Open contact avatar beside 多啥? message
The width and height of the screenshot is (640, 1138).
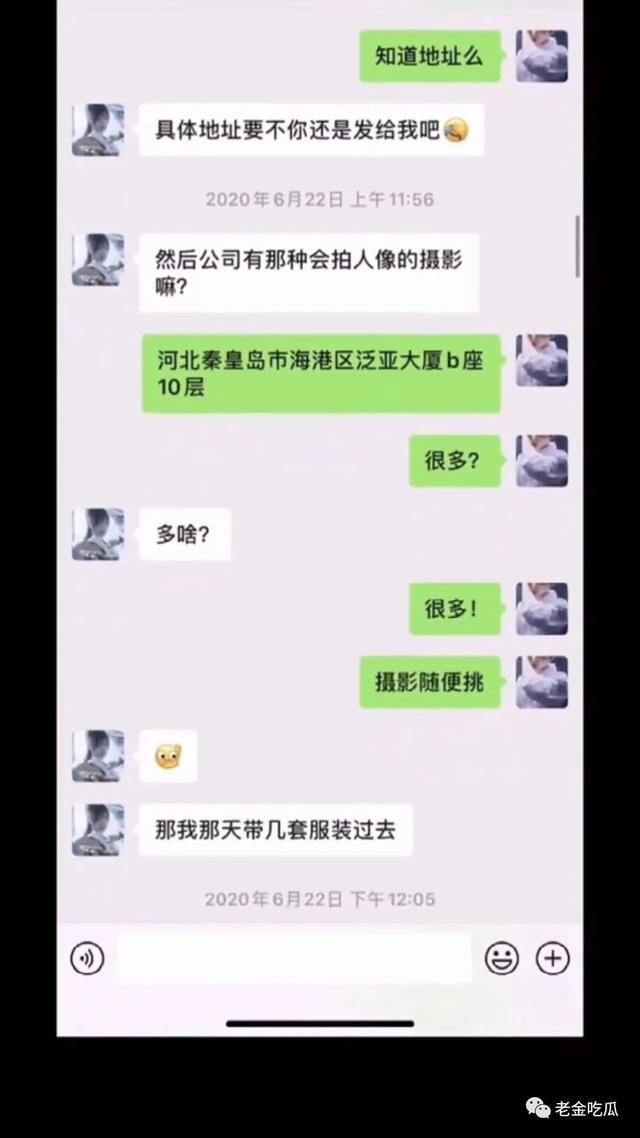98,534
